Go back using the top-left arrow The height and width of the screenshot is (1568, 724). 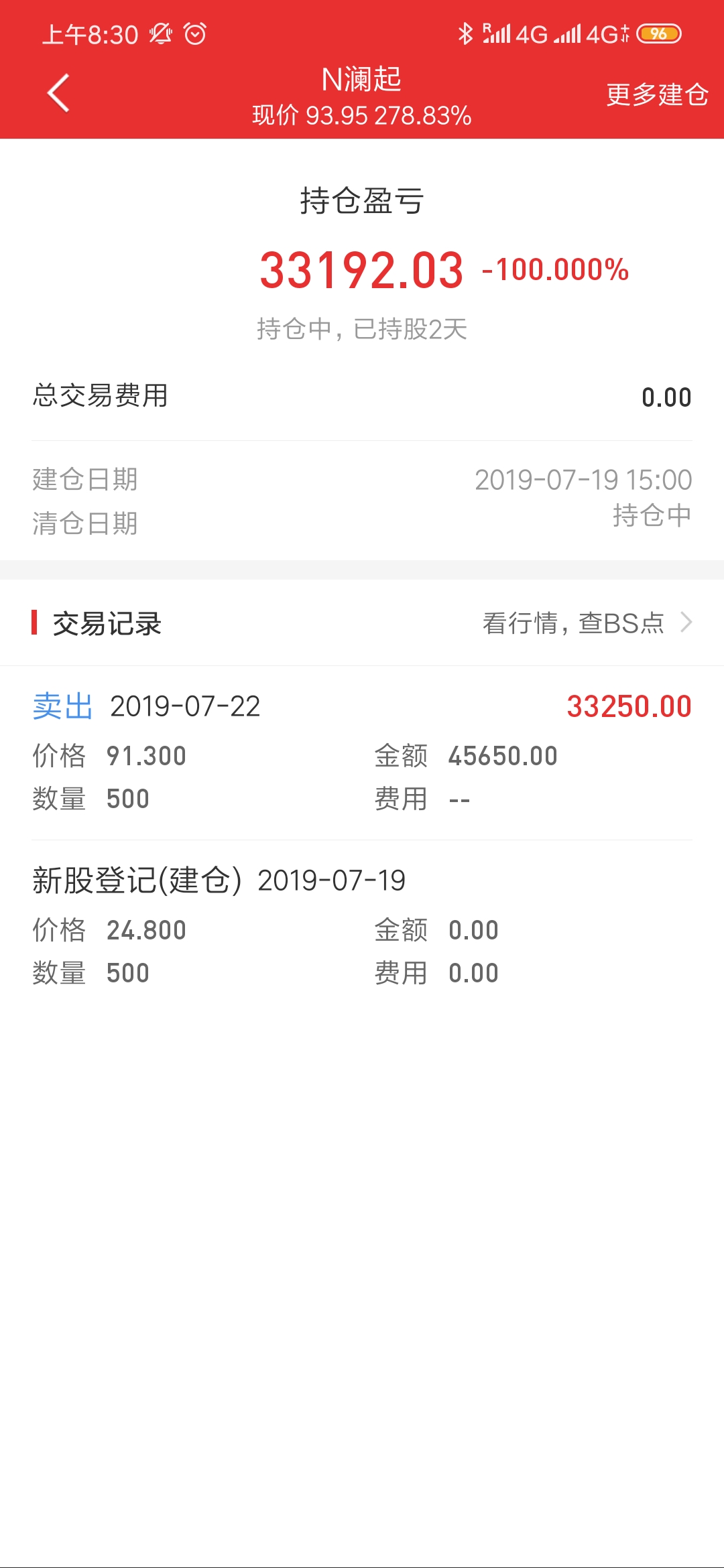pos(59,92)
